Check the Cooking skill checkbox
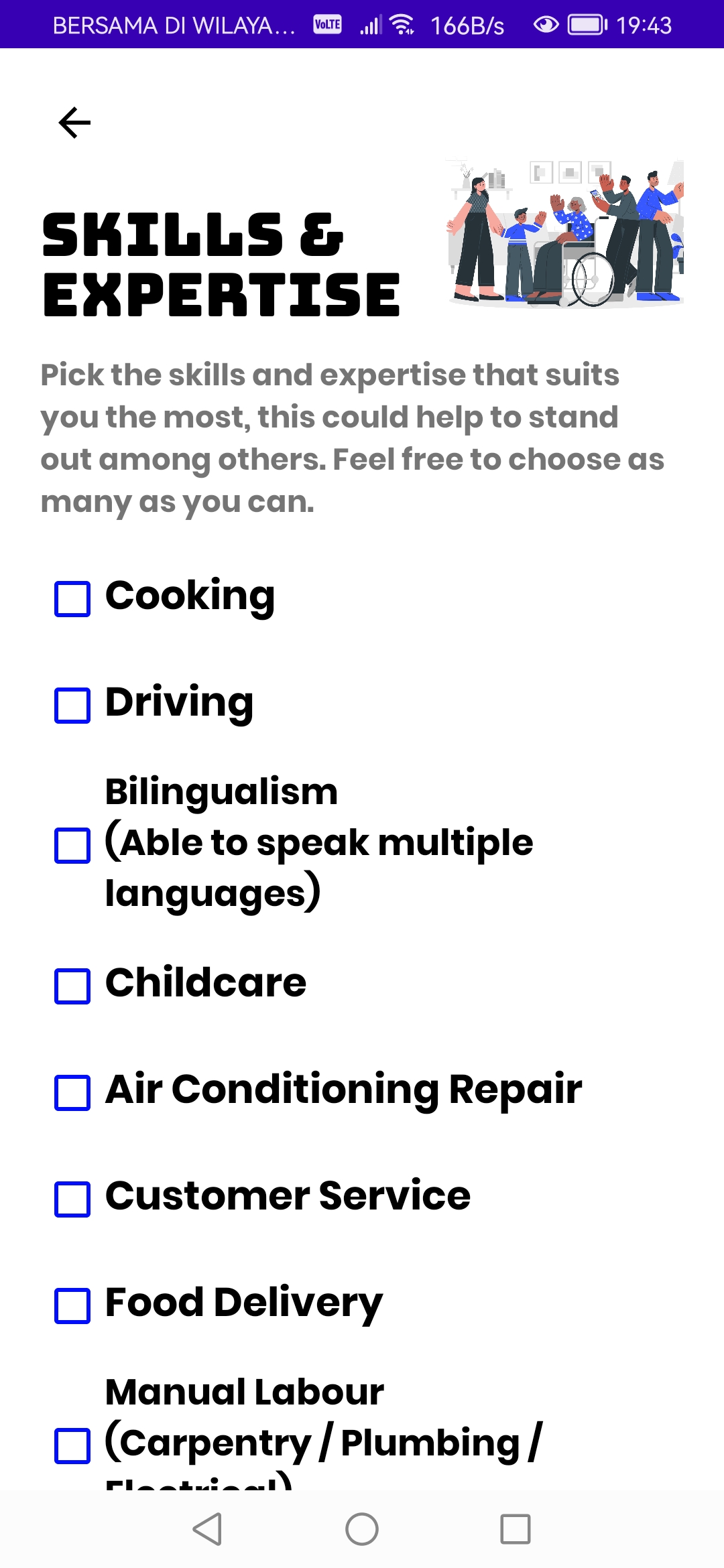 [x=72, y=598]
